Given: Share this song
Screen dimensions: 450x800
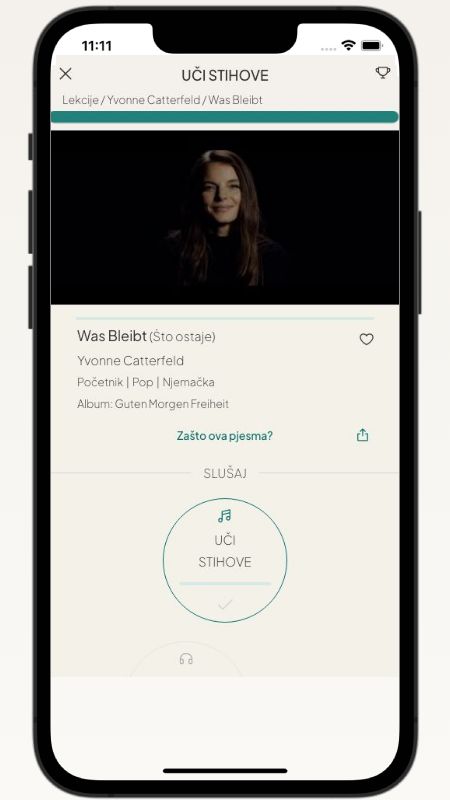Looking at the screenshot, I should pos(362,435).
